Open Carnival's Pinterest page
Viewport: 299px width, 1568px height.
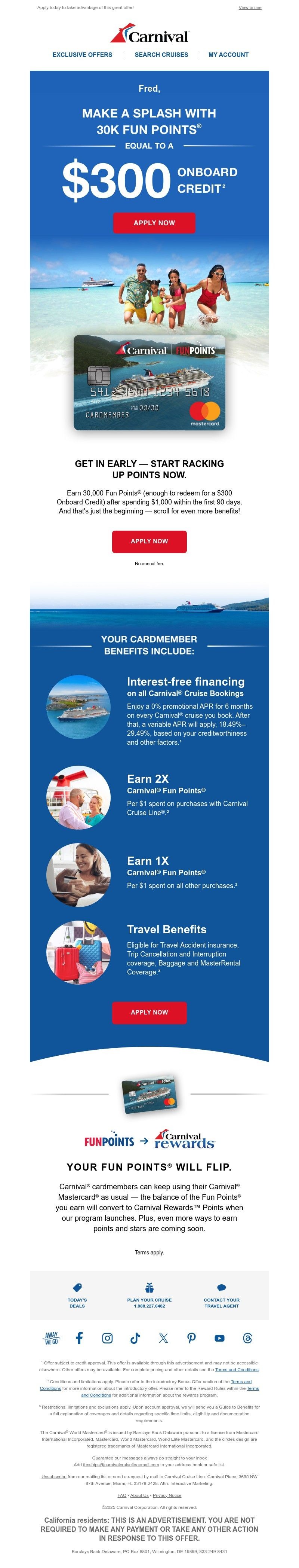(x=191, y=1338)
